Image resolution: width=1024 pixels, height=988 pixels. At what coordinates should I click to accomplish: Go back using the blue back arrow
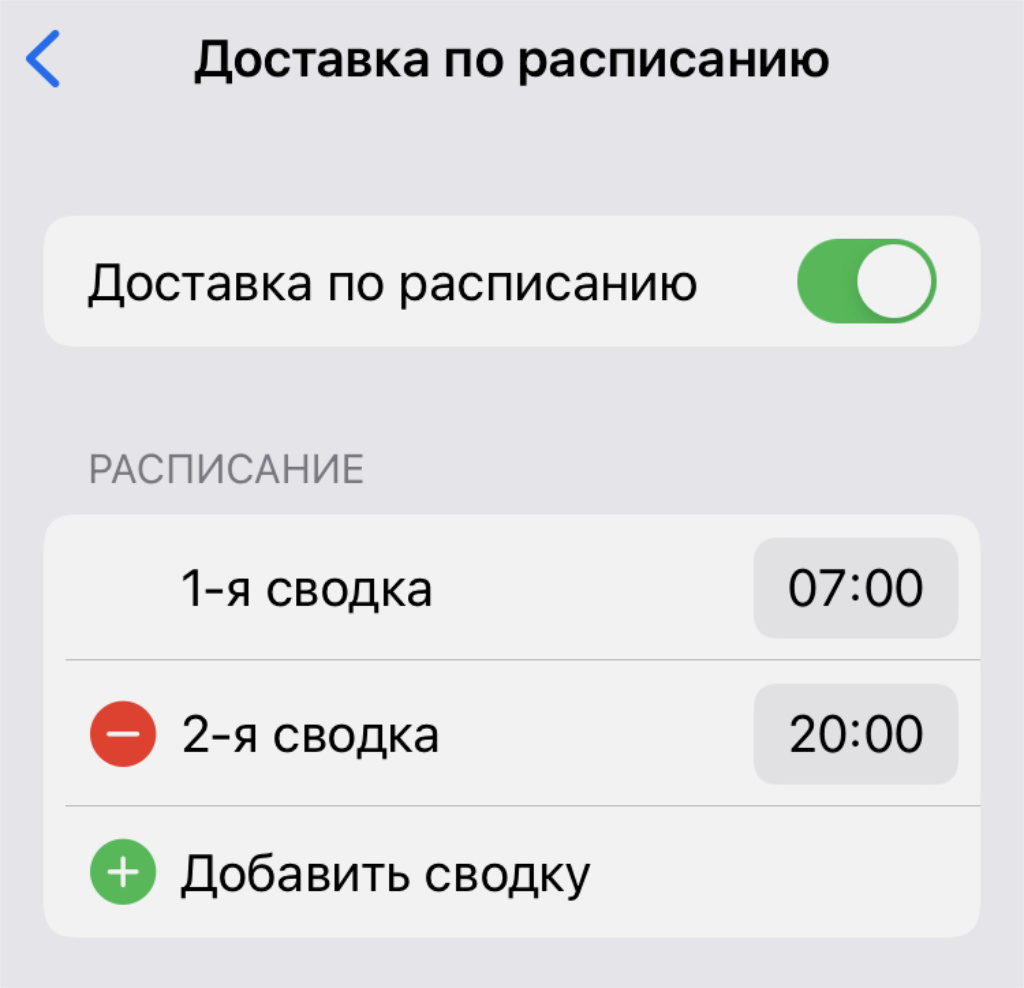coord(44,60)
